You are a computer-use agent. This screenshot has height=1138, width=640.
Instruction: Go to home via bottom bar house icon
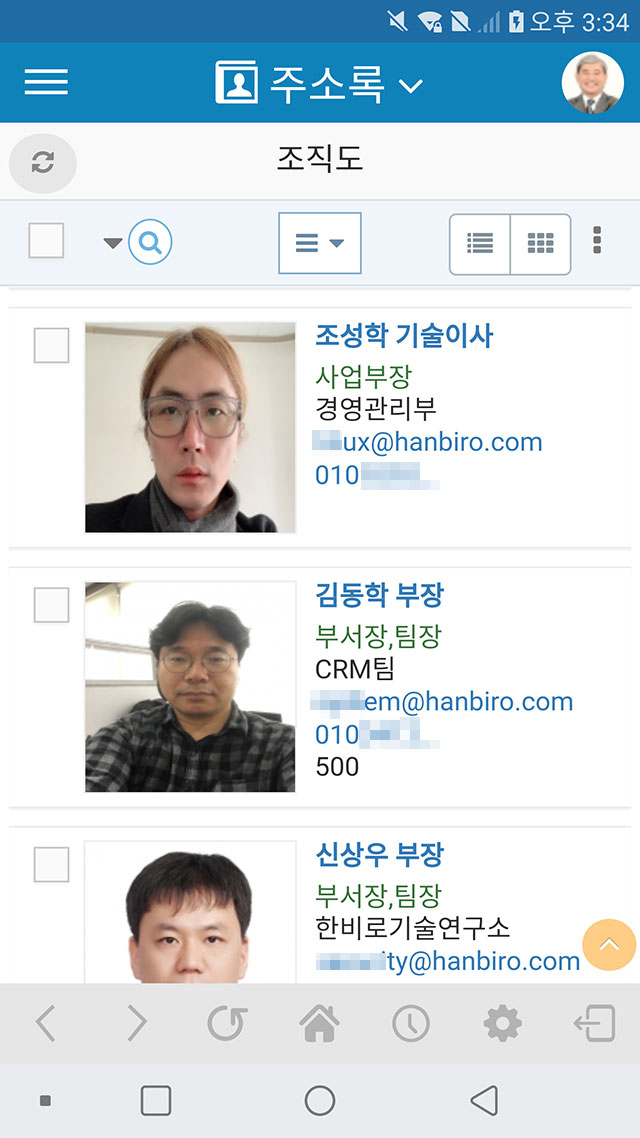pos(320,1023)
